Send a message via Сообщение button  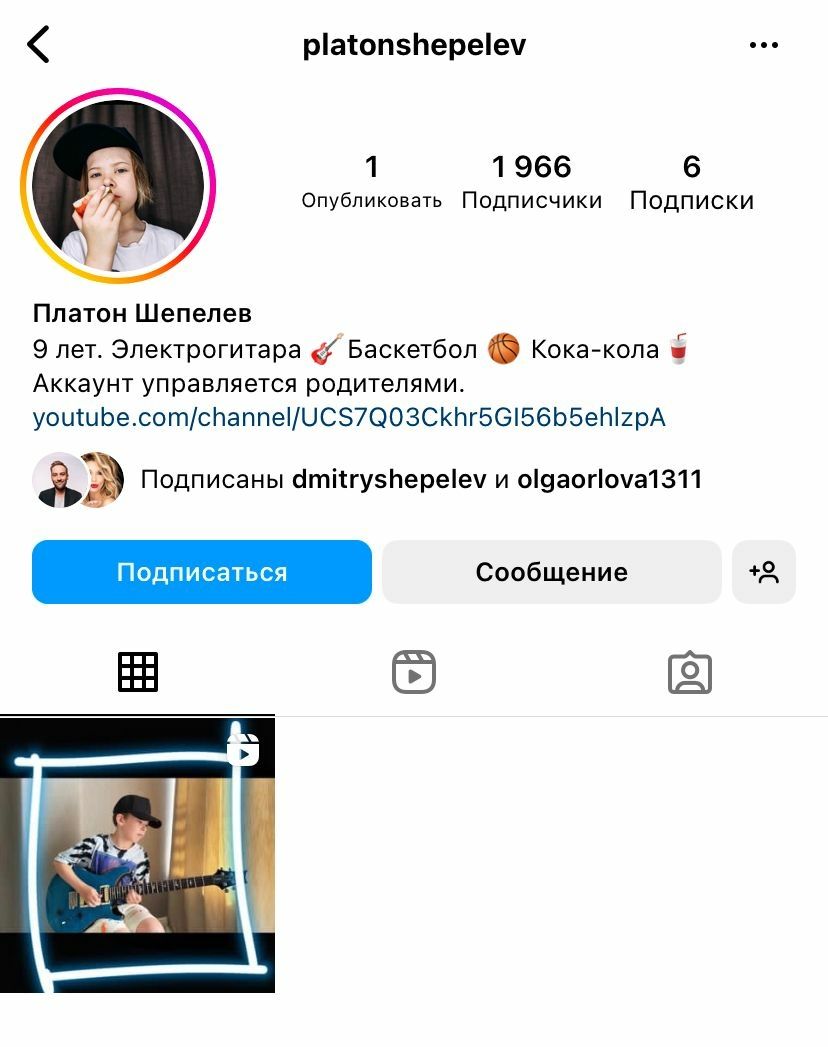[x=551, y=572]
